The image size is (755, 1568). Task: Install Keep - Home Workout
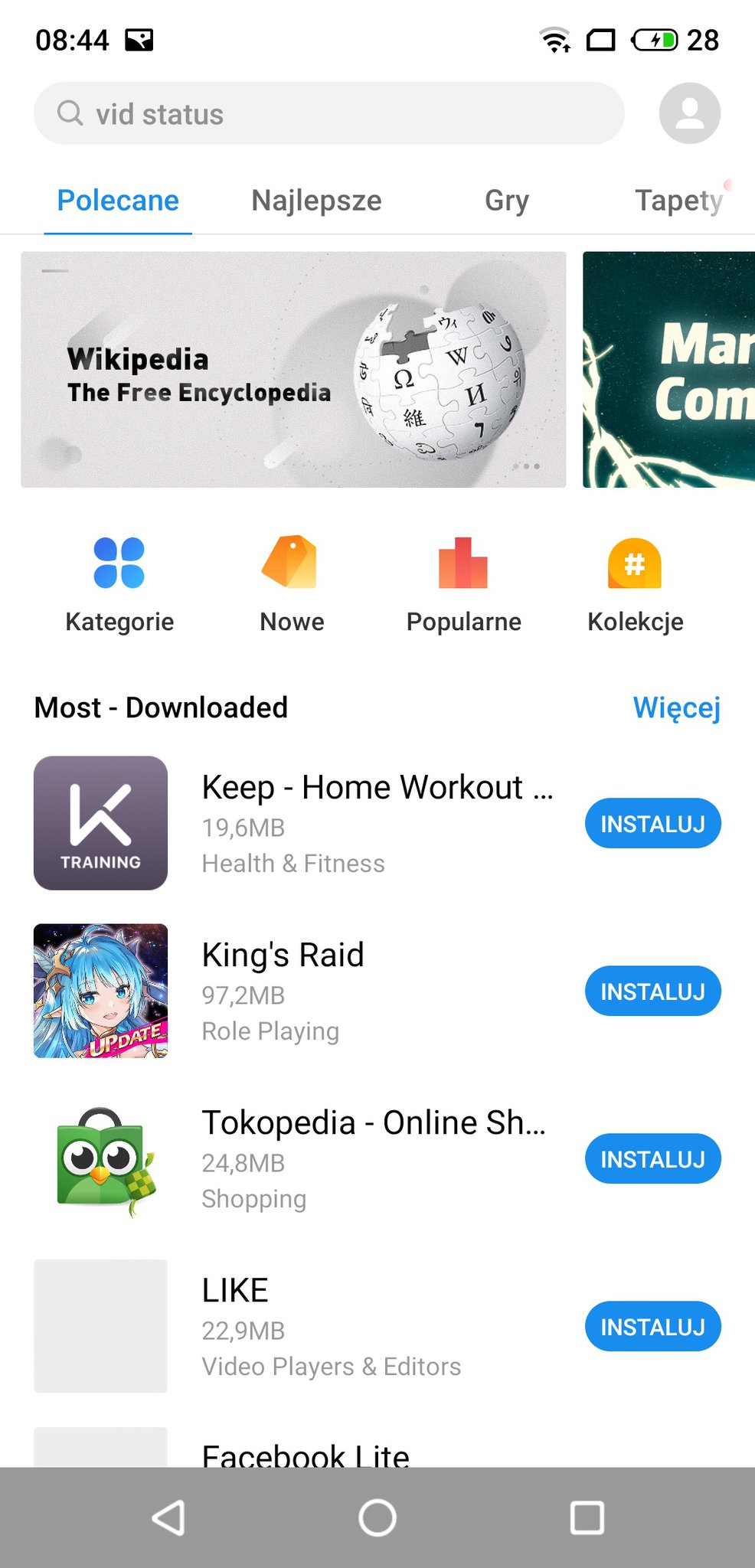pyautogui.click(x=652, y=824)
